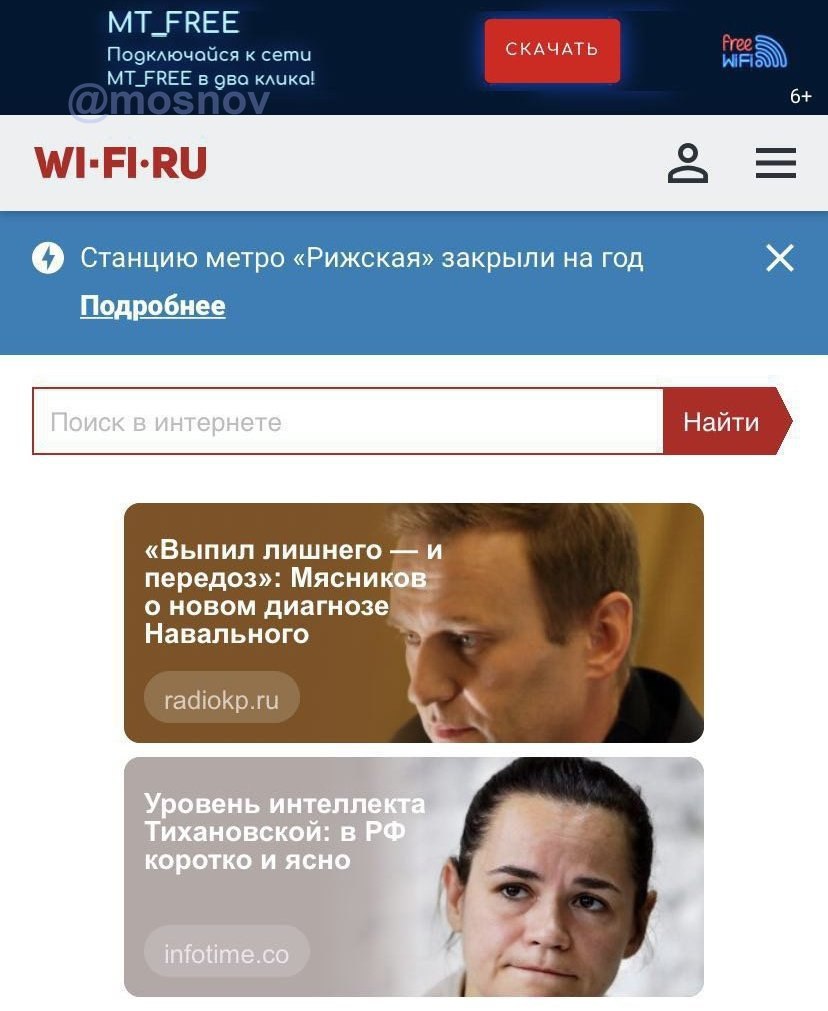
Task: Go to WI-FI.RU home via logo
Action: (121, 163)
